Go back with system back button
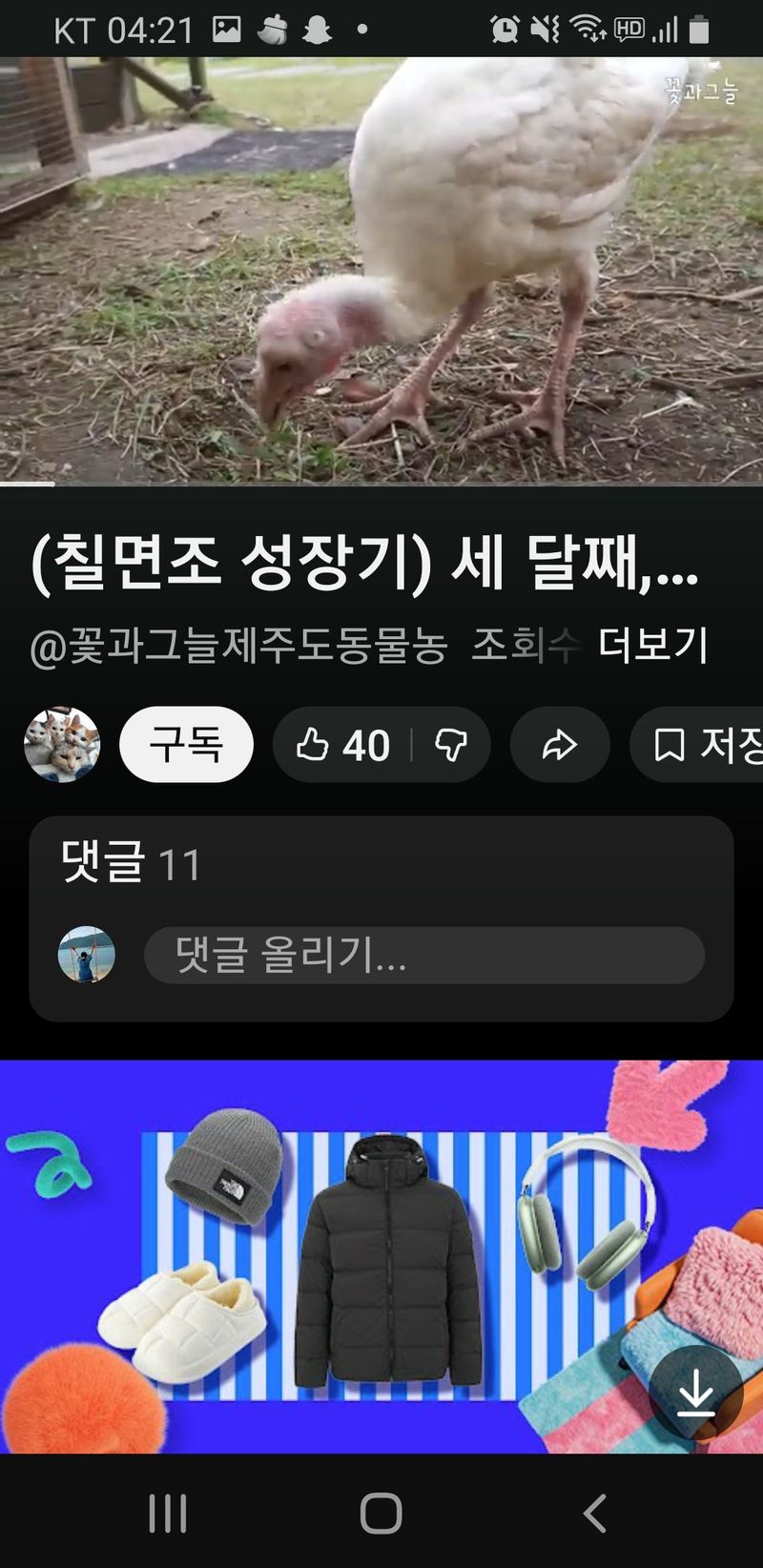The image size is (763, 1568). [595, 1514]
